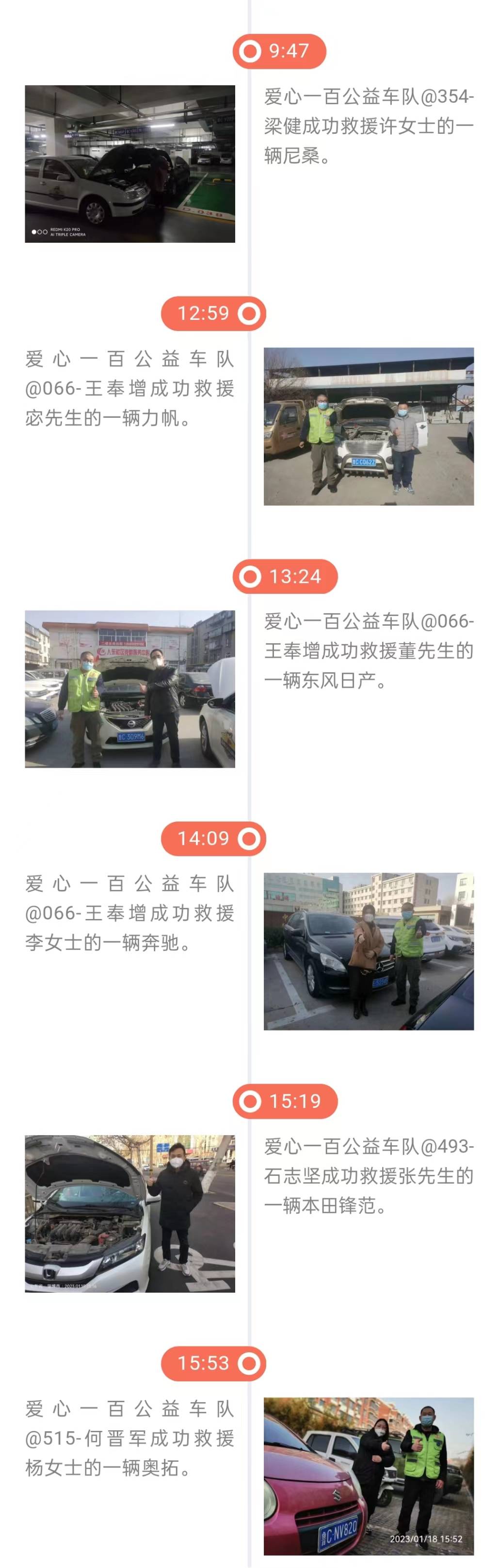
Task: View the 12:59 力帆 rescue photo
Action: pos(369,426)
